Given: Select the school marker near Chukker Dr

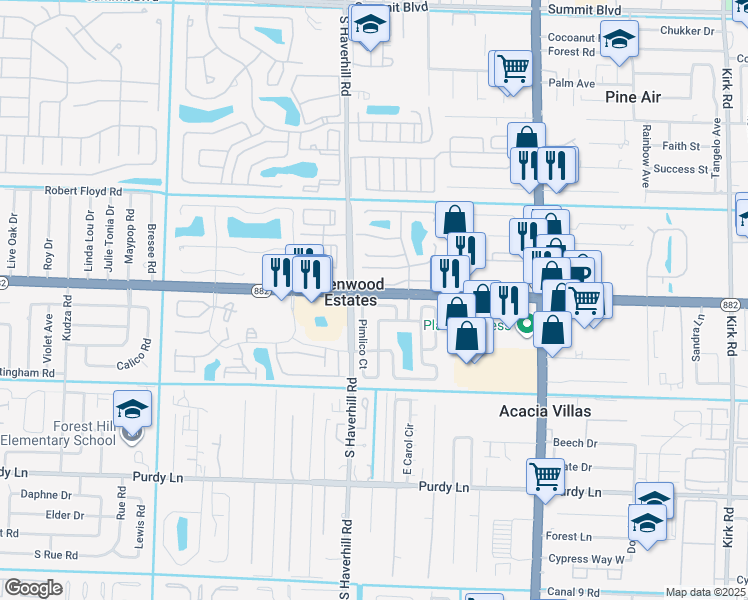Looking at the screenshot, I should 620,40.
